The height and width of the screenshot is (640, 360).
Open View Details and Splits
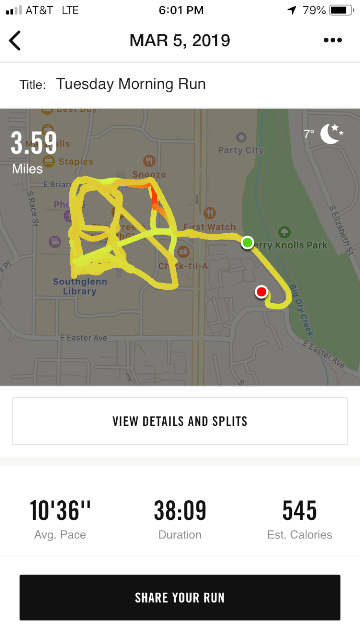(x=180, y=421)
